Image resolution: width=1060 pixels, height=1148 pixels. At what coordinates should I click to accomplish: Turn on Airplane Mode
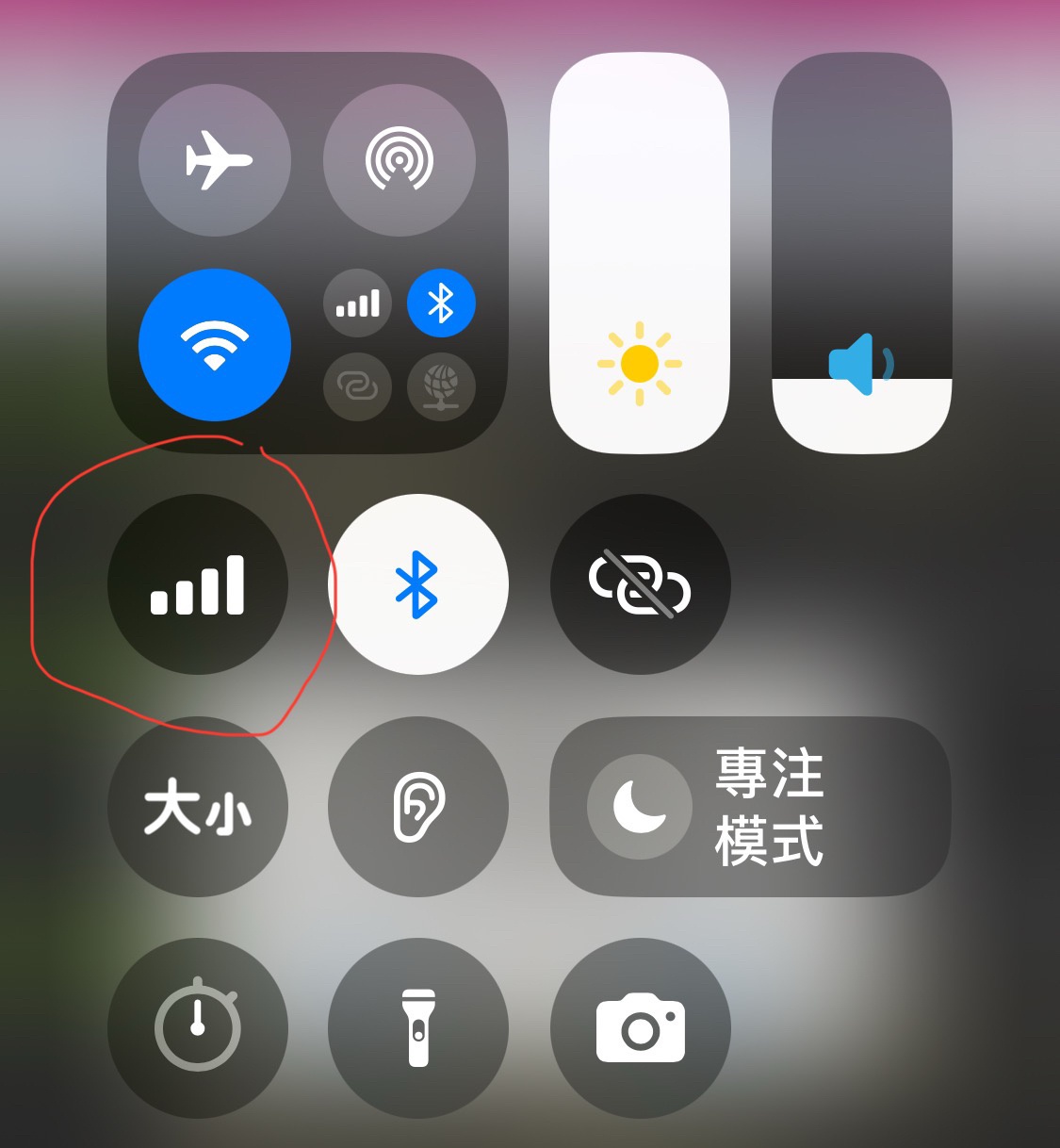point(215,160)
